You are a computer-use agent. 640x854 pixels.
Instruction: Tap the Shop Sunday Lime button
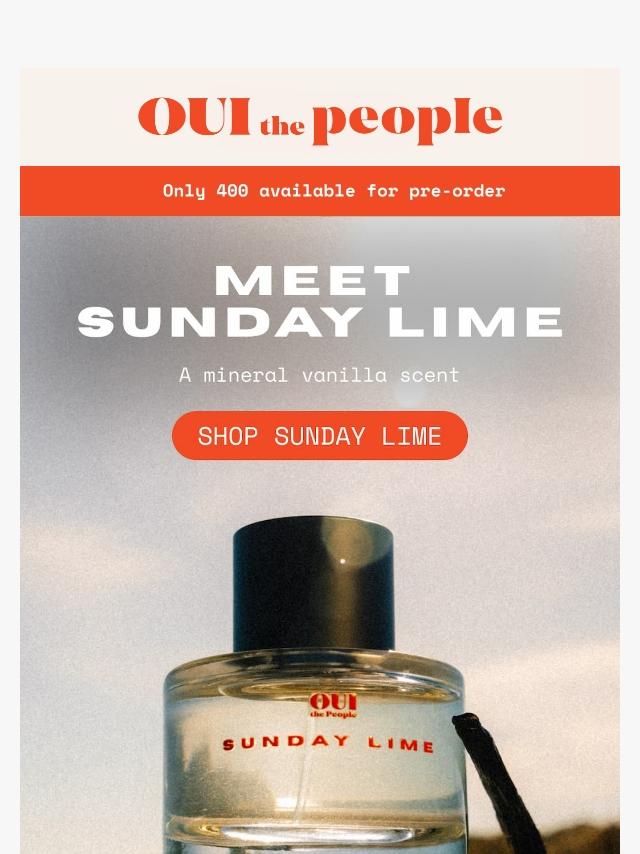click(320, 436)
